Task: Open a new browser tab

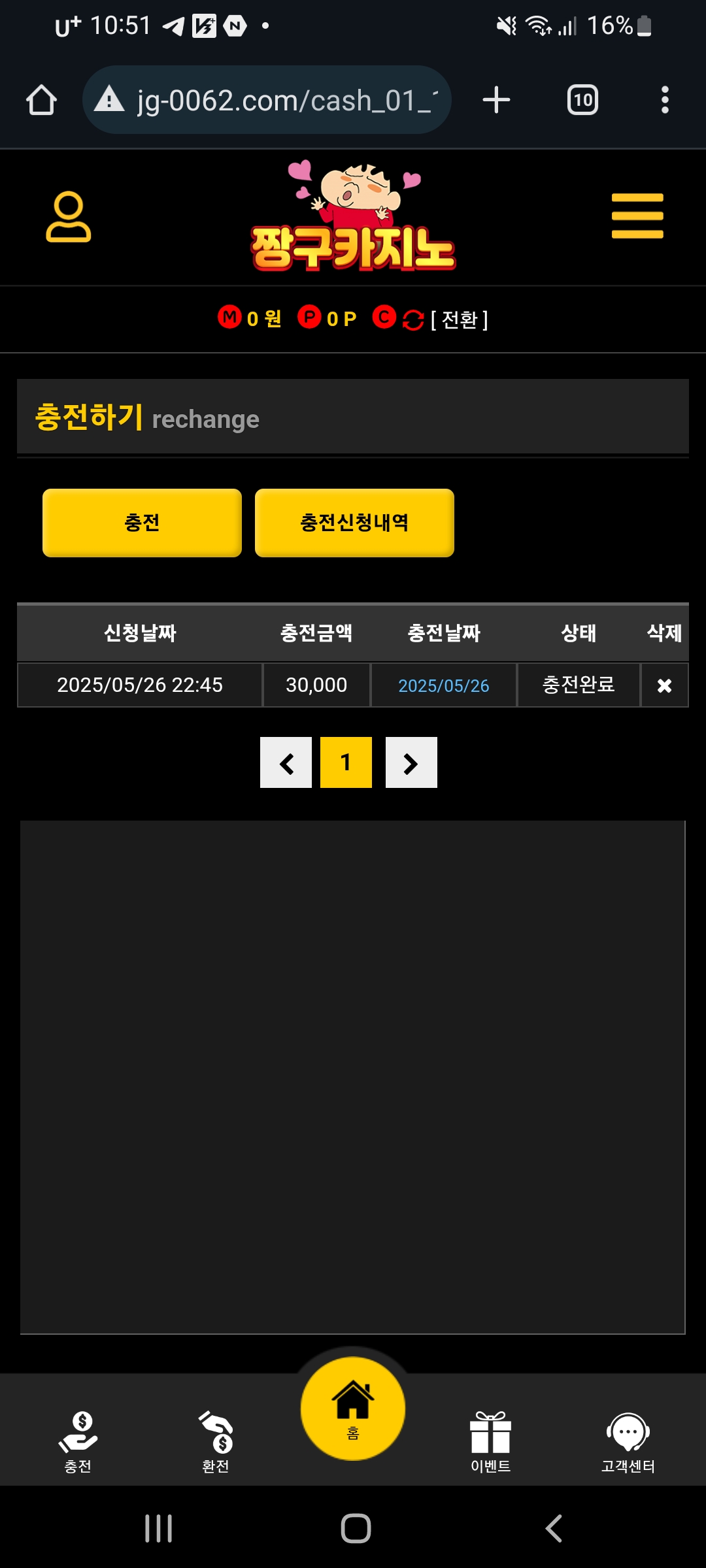Action: coord(496,101)
